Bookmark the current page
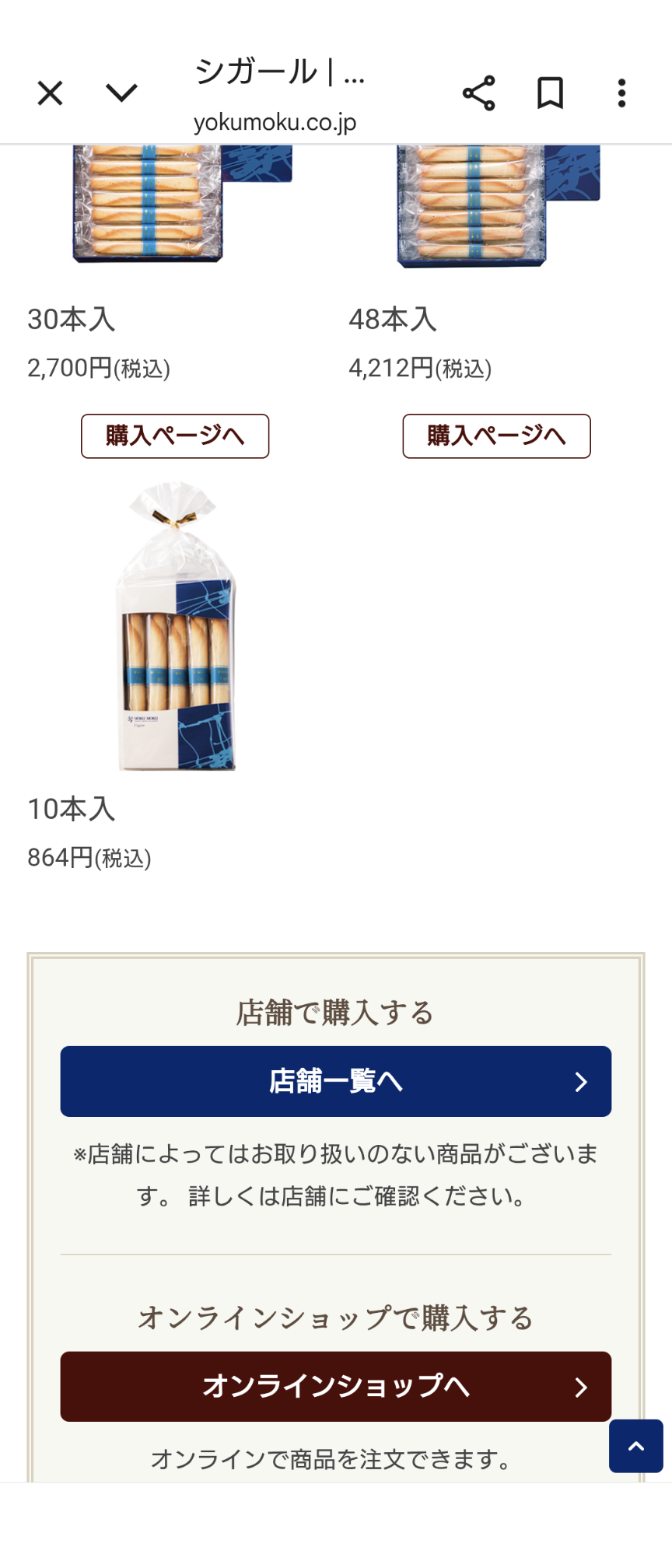The image size is (672, 1568). pyautogui.click(x=550, y=93)
